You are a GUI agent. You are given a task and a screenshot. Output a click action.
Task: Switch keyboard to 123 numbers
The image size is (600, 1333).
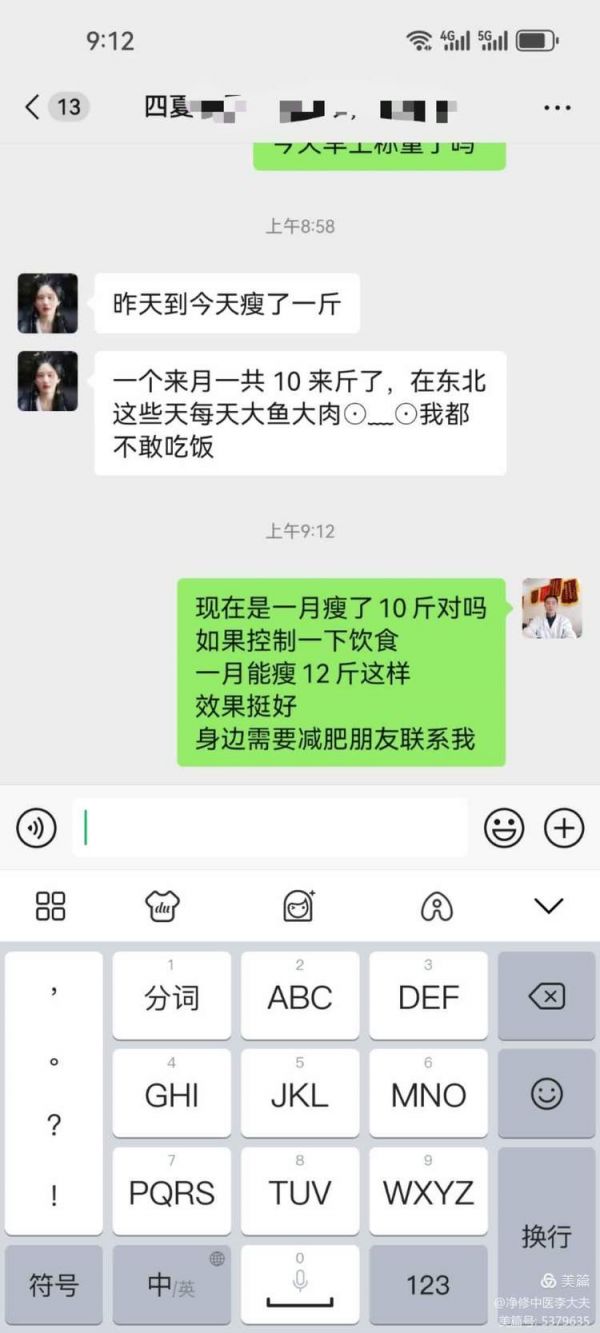428,1285
